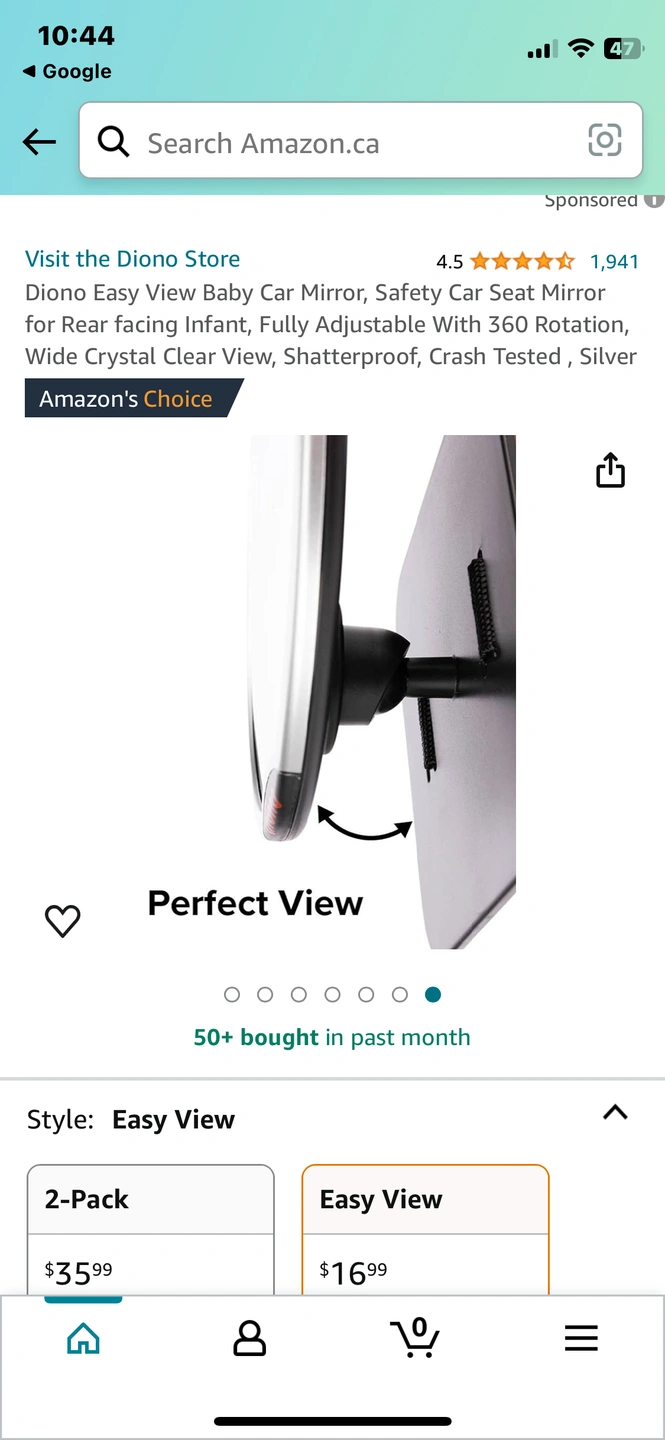665x1440 pixels.
Task: Add product to wish list heart
Action: tap(62, 920)
